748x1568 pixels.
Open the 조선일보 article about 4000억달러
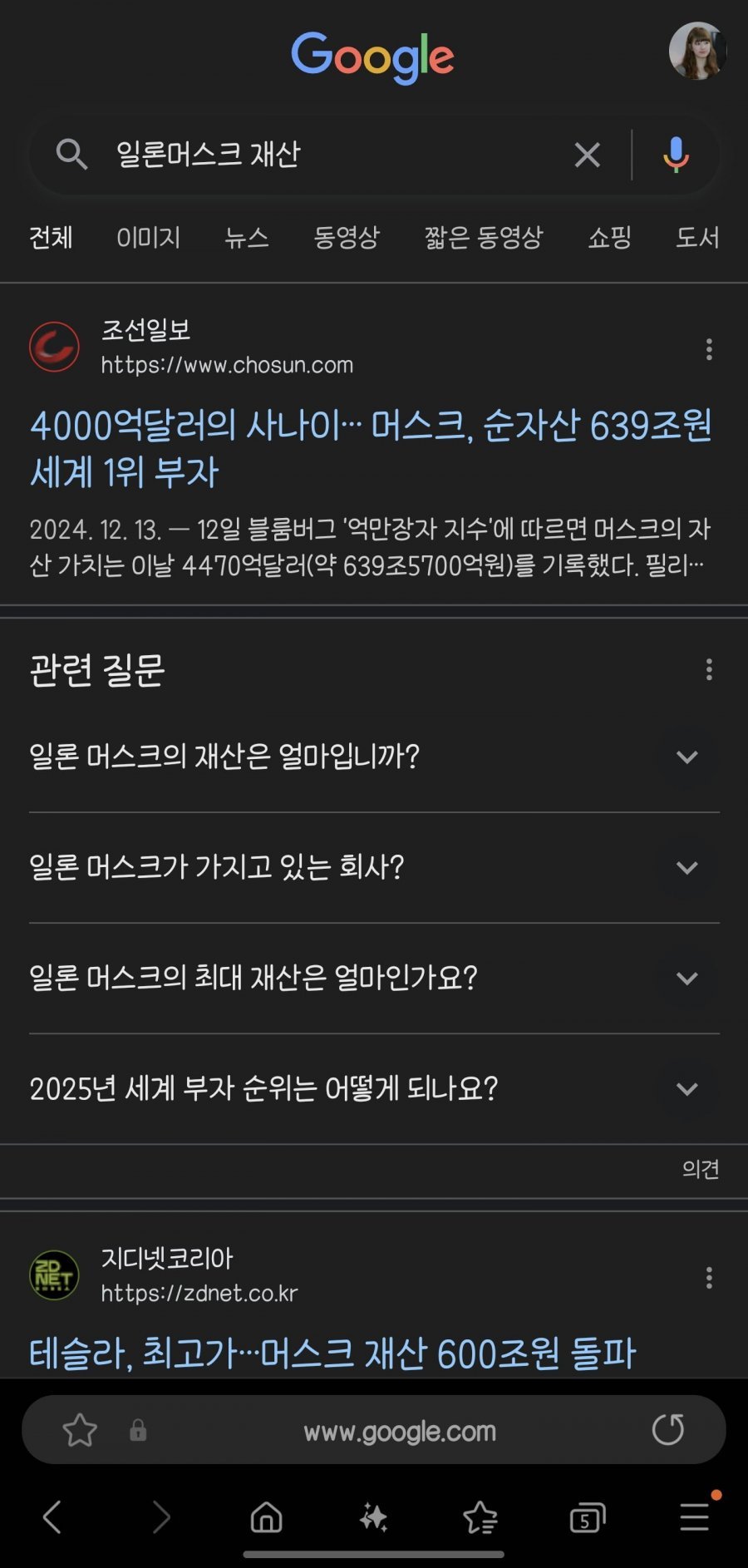(x=371, y=449)
